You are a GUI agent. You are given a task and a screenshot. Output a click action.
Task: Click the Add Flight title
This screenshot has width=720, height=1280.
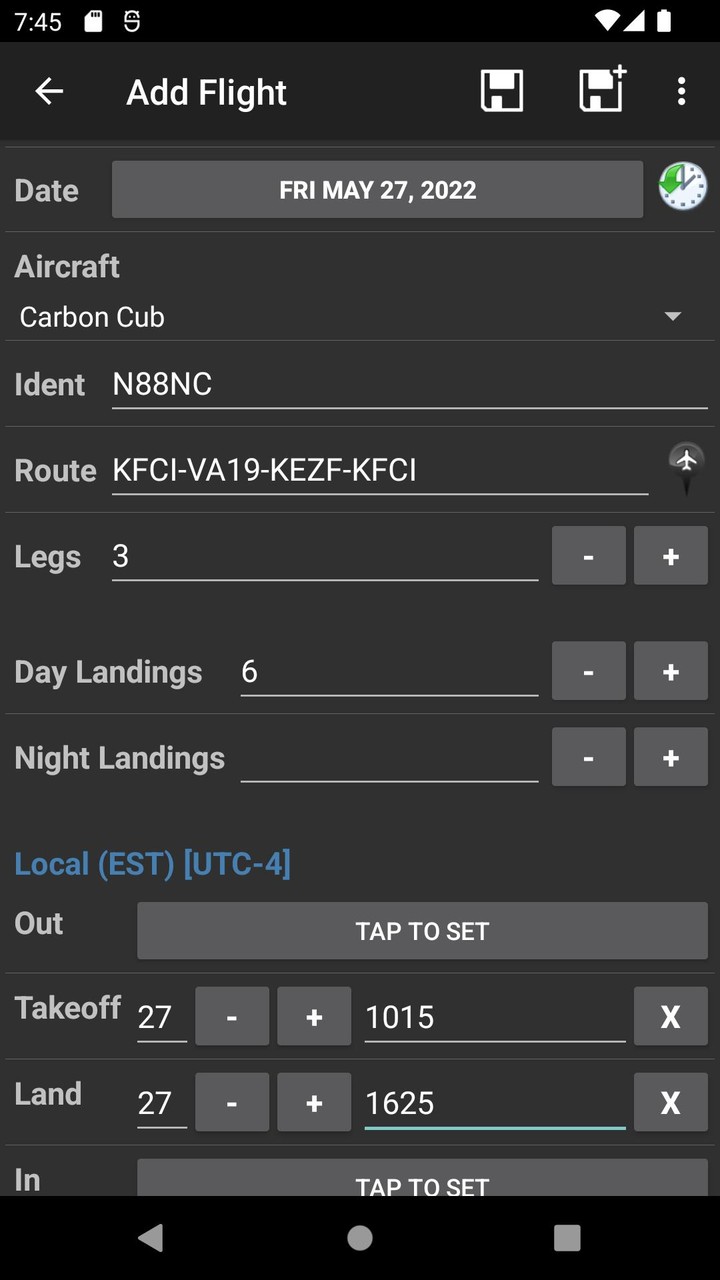click(x=206, y=91)
